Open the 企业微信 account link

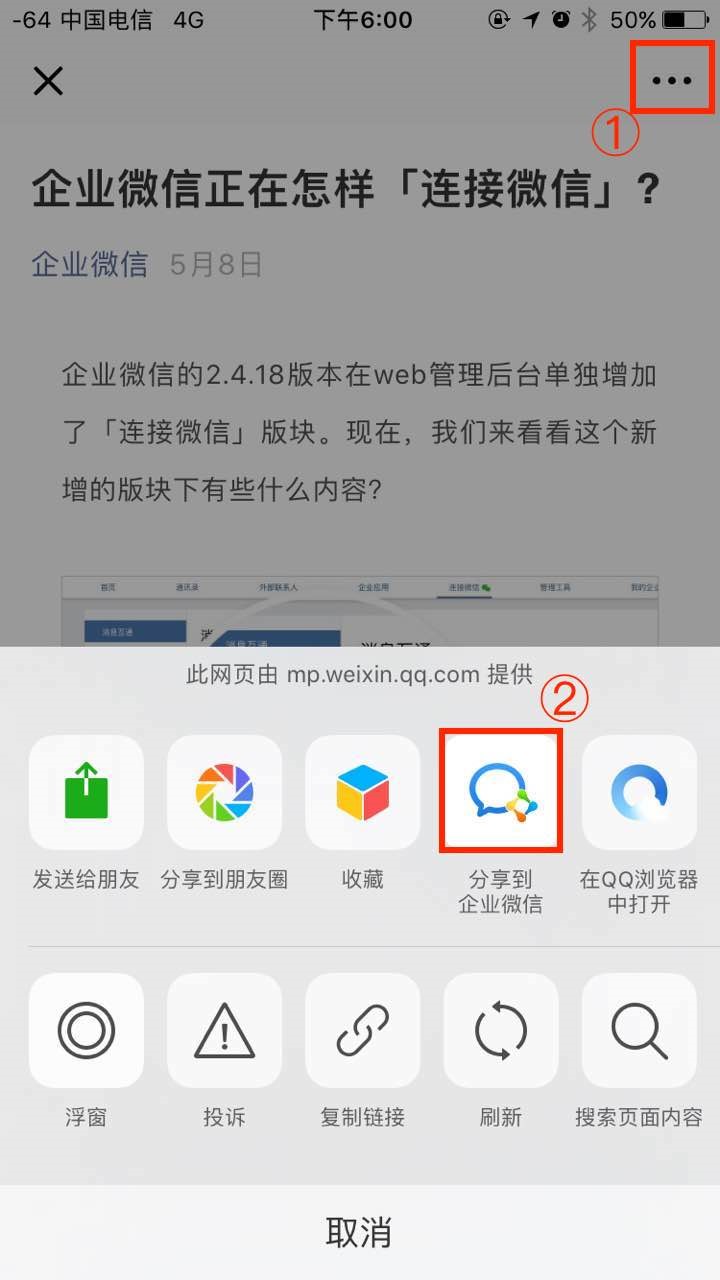pyautogui.click(x=89, y=264)
